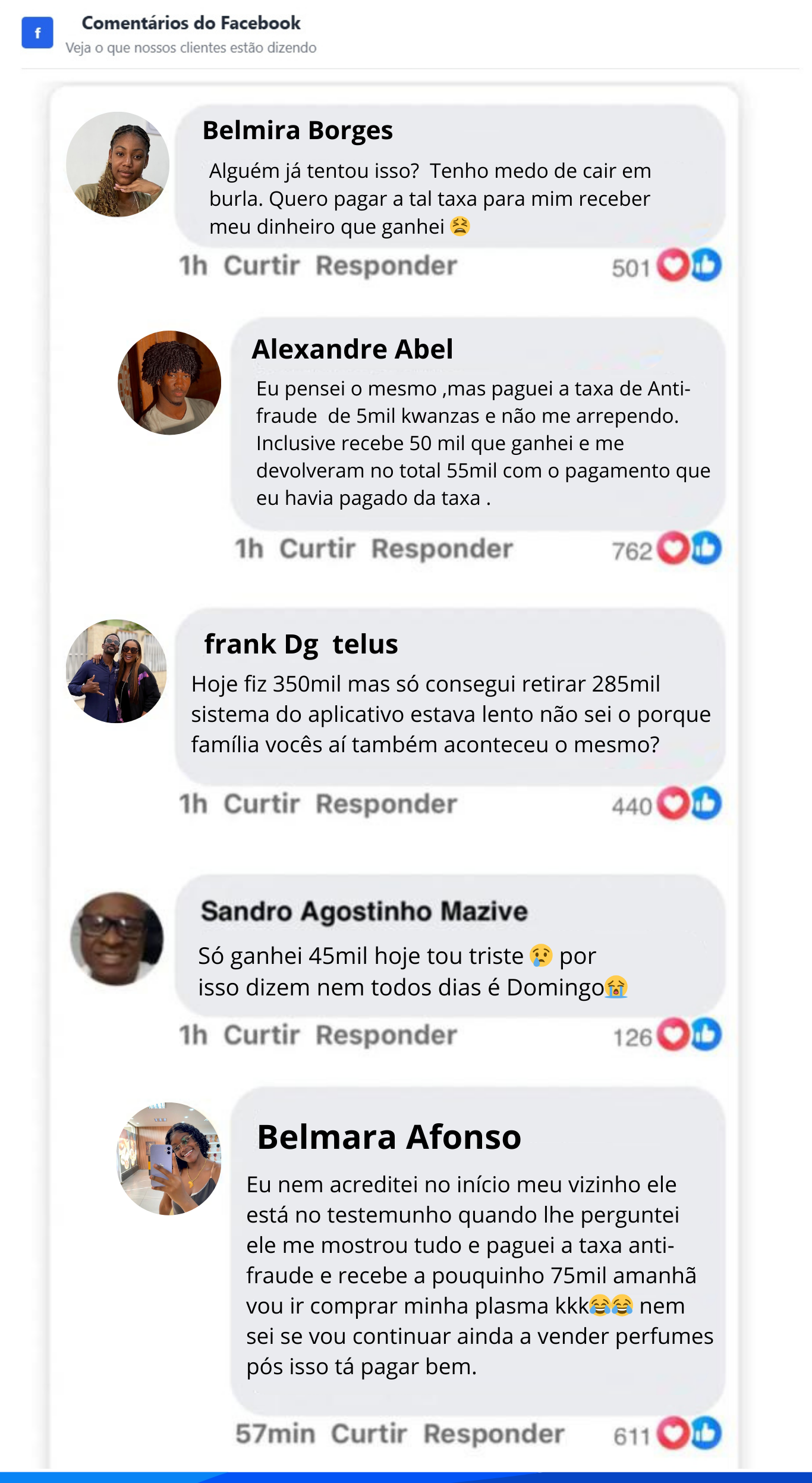The height and width of the screenshot is (1483, 812).
Task: Select the heart reaction on Belmira Borges' comment
Action: (x=672, y=266)
